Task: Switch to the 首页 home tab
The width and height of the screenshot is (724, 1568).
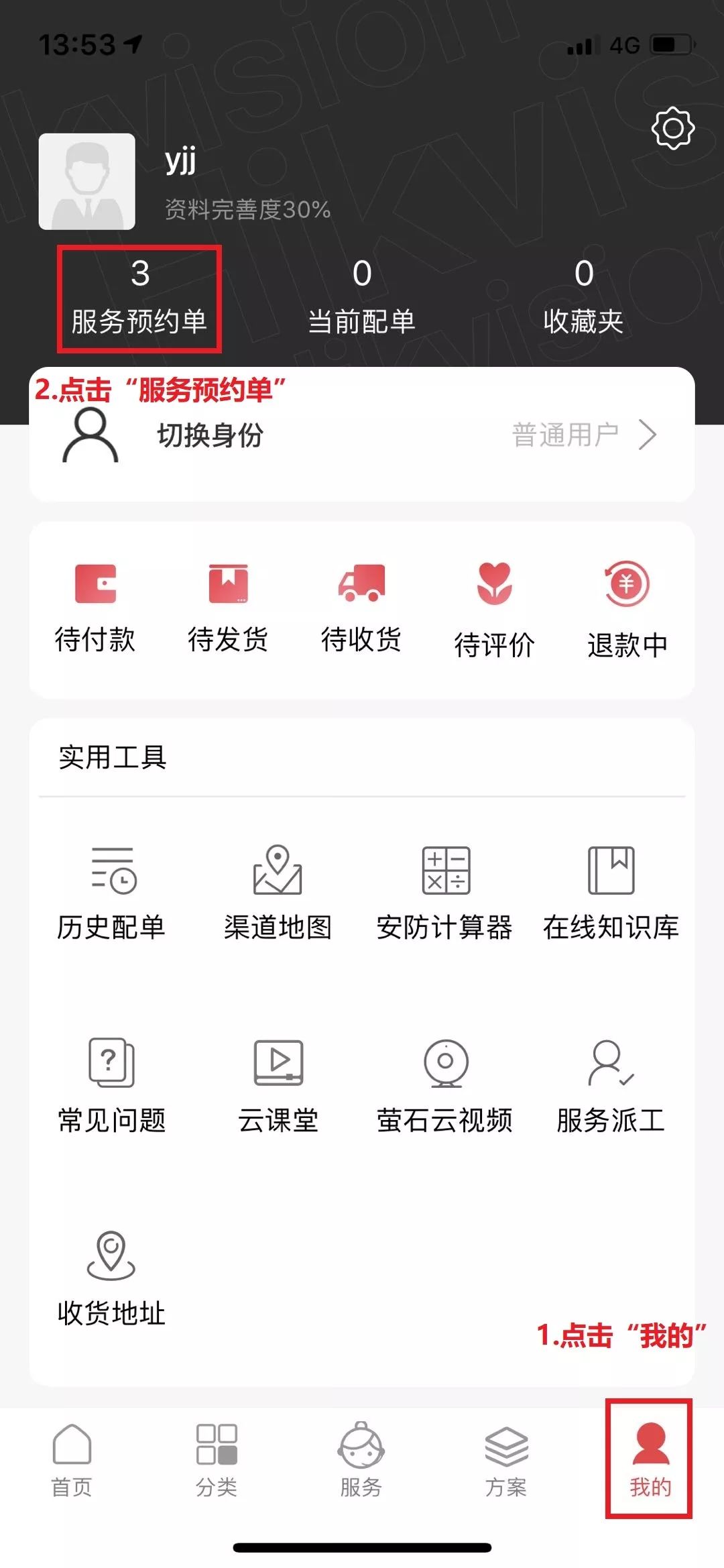Action: [x=72, y=1461]
